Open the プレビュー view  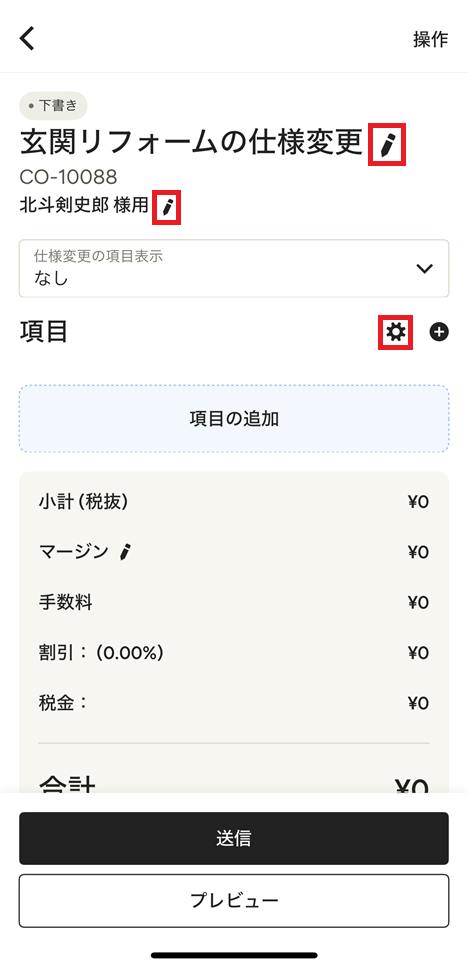234,900
